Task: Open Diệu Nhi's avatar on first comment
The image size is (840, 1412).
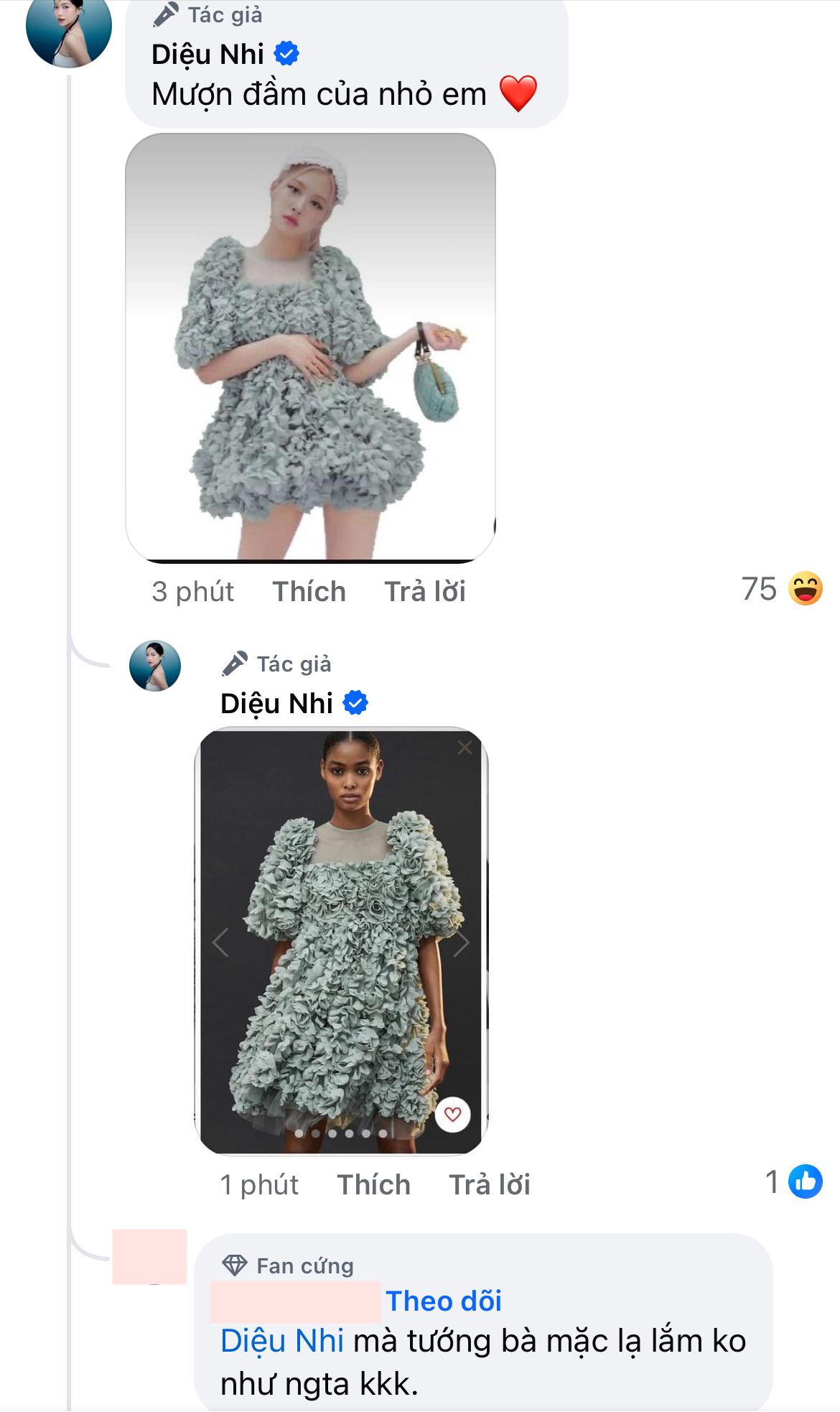Action: (69, 29)
